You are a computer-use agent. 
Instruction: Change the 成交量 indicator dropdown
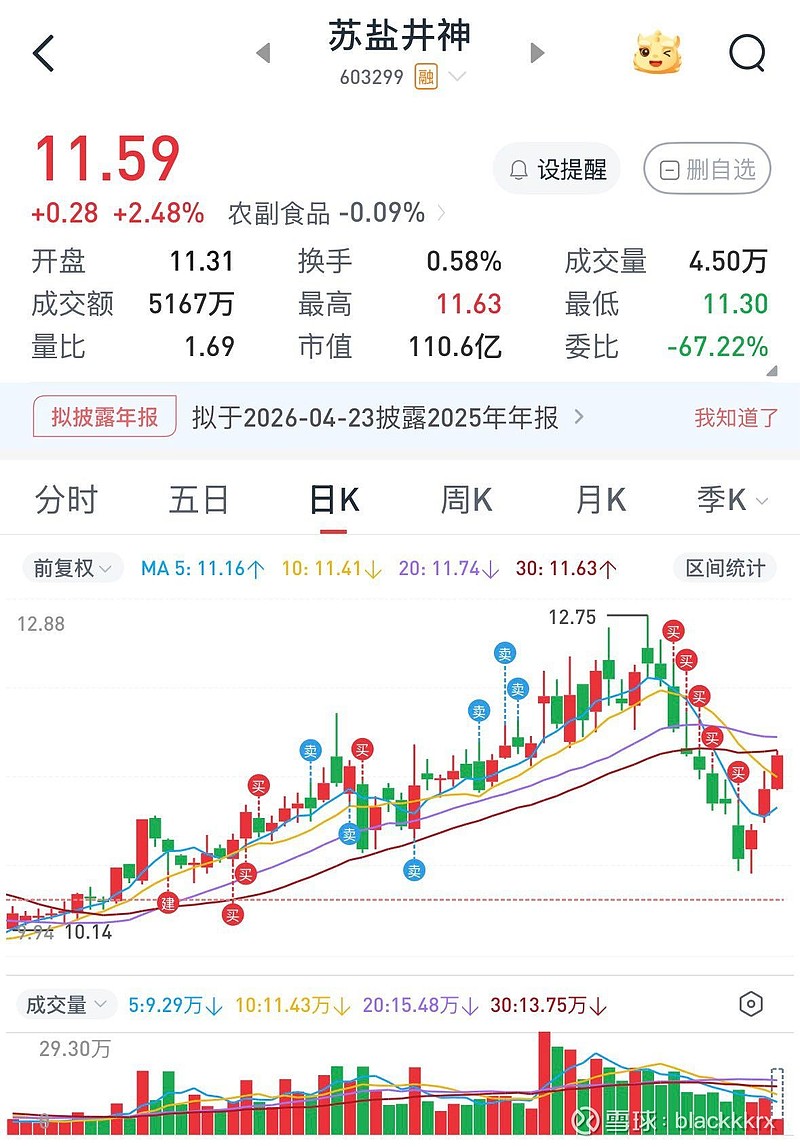(67, 1005)
